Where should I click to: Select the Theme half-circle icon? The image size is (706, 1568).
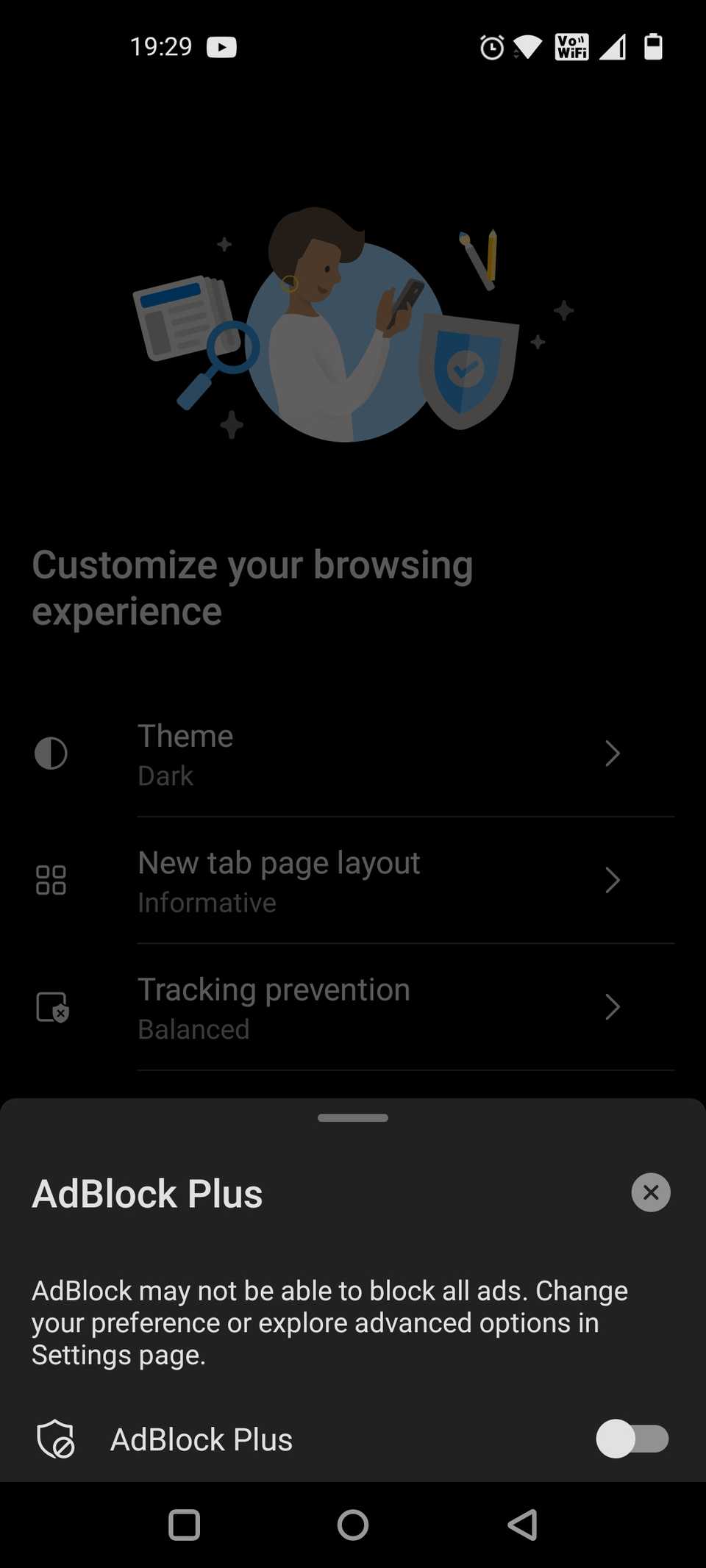tap(50, 753)
